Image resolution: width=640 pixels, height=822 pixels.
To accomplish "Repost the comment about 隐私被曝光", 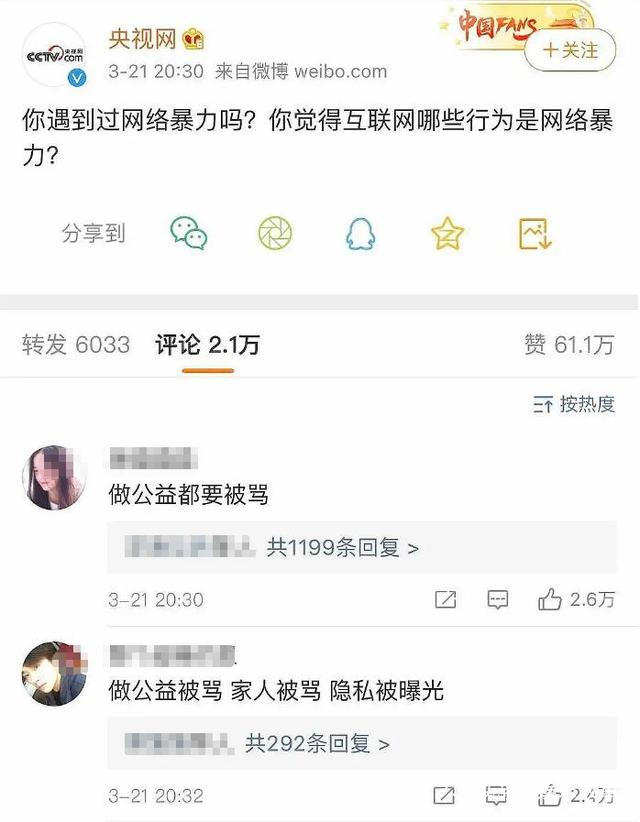I will (445, 796).
